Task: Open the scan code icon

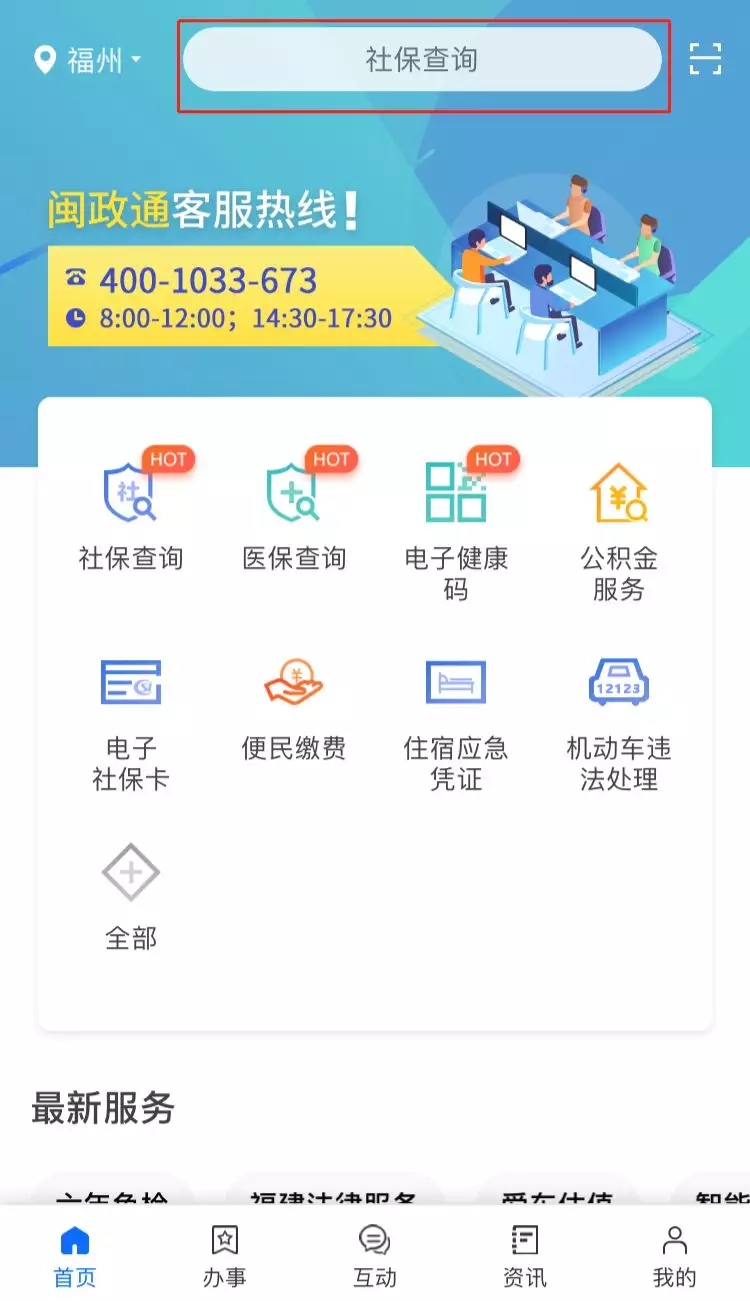Action: pos(705,60)
